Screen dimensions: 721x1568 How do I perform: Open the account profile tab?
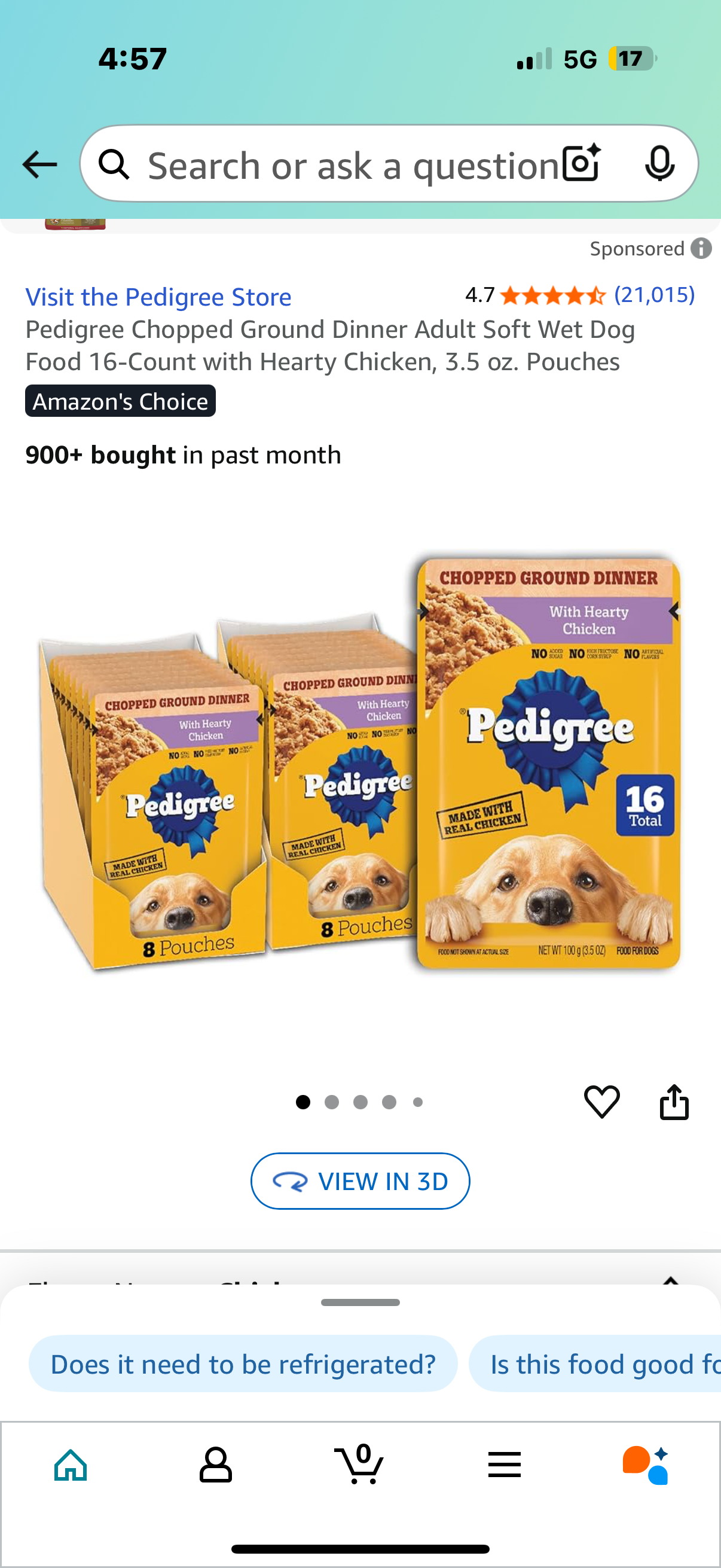pyautogui.click(x=215, y=1465)
